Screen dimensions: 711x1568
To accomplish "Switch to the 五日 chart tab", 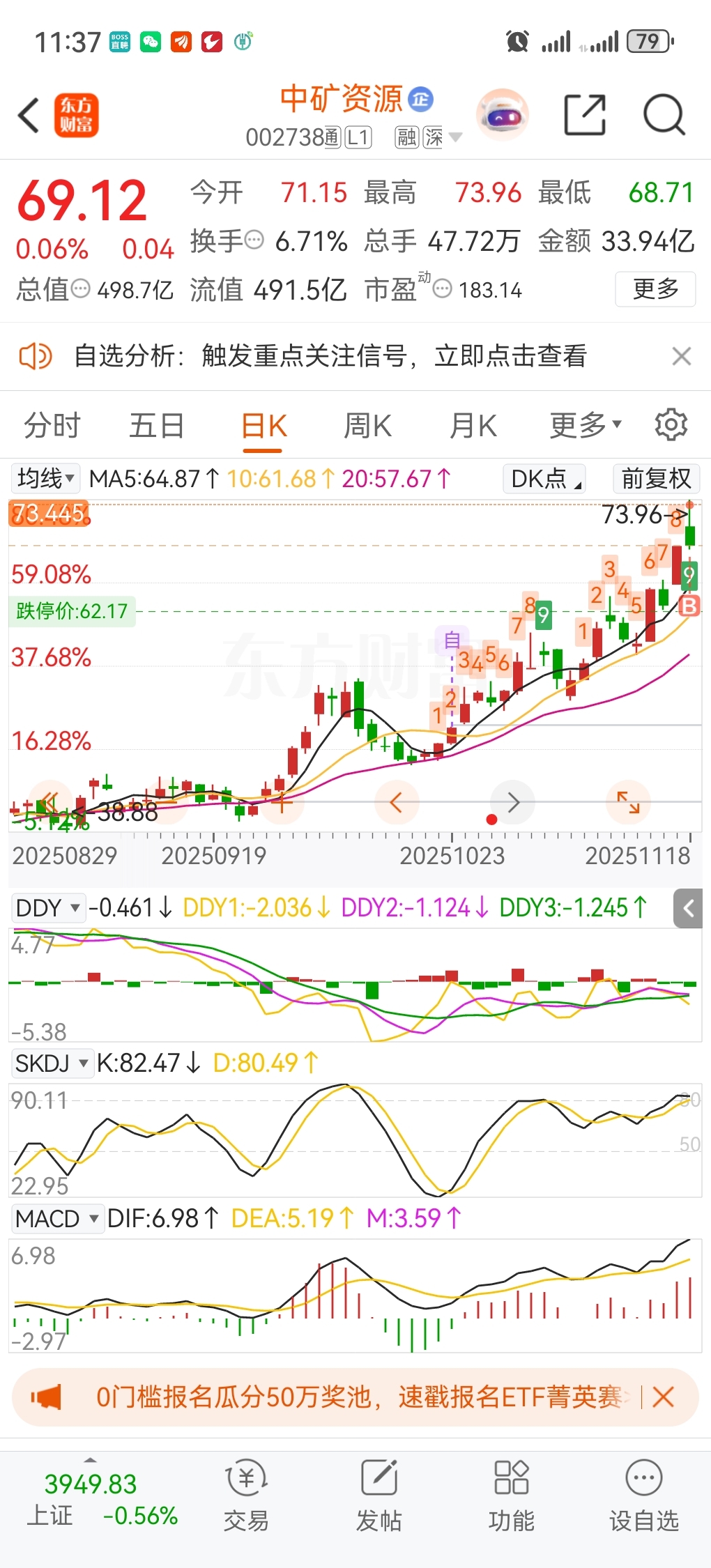I will 157,426.
